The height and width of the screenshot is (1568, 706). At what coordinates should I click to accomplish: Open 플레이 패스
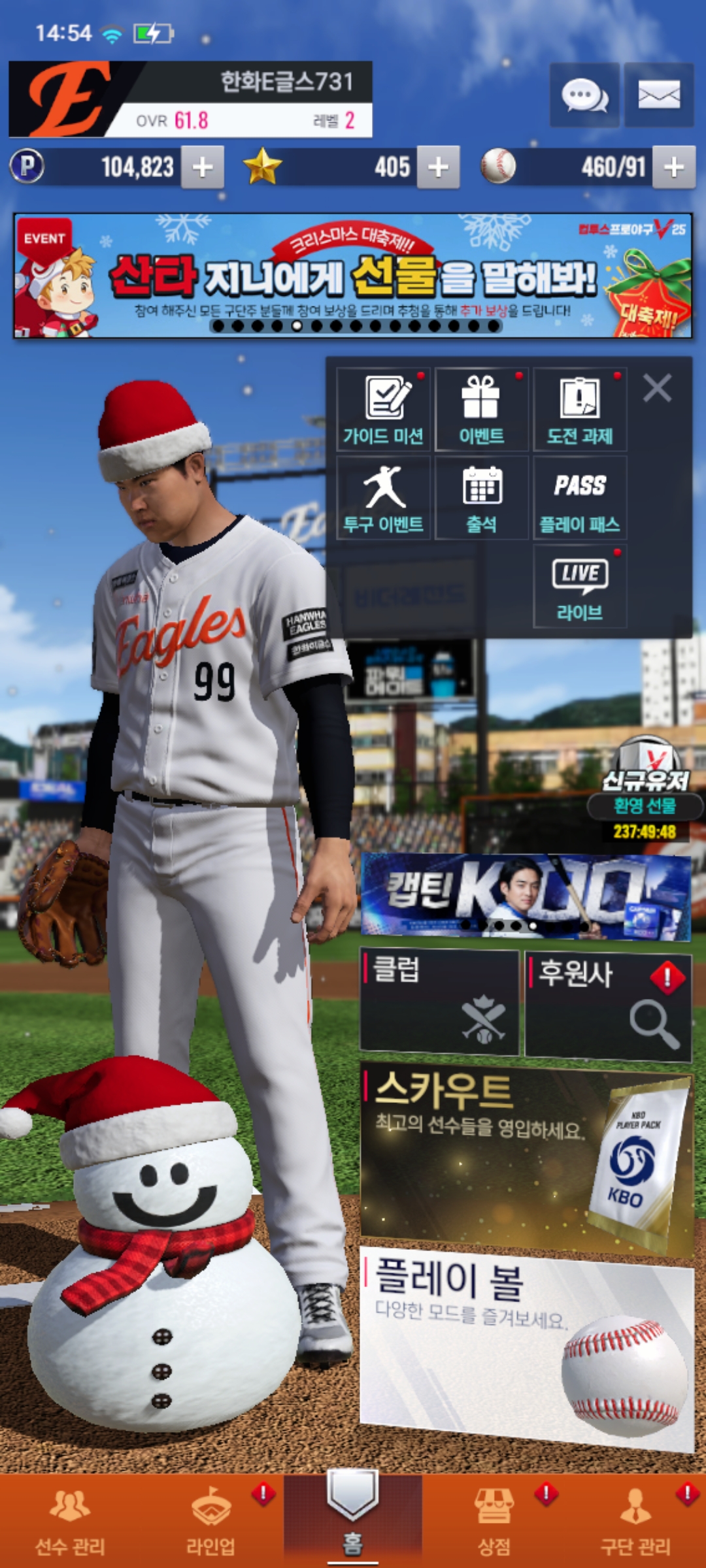coord(580,498)
